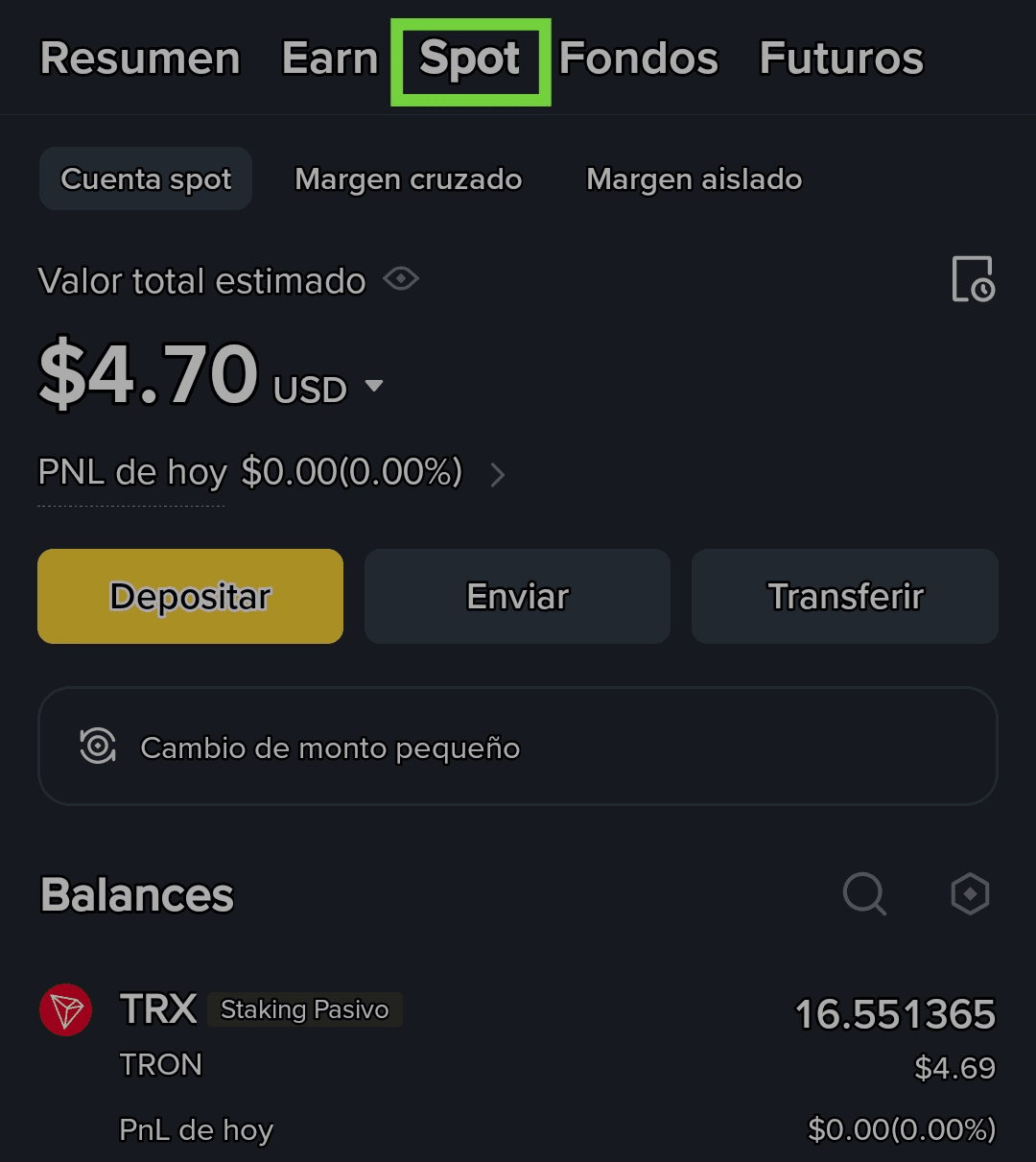Viewport: 1036px width, 1162px height.
Task: Hide the estimated total value
Action: (401, 279)
